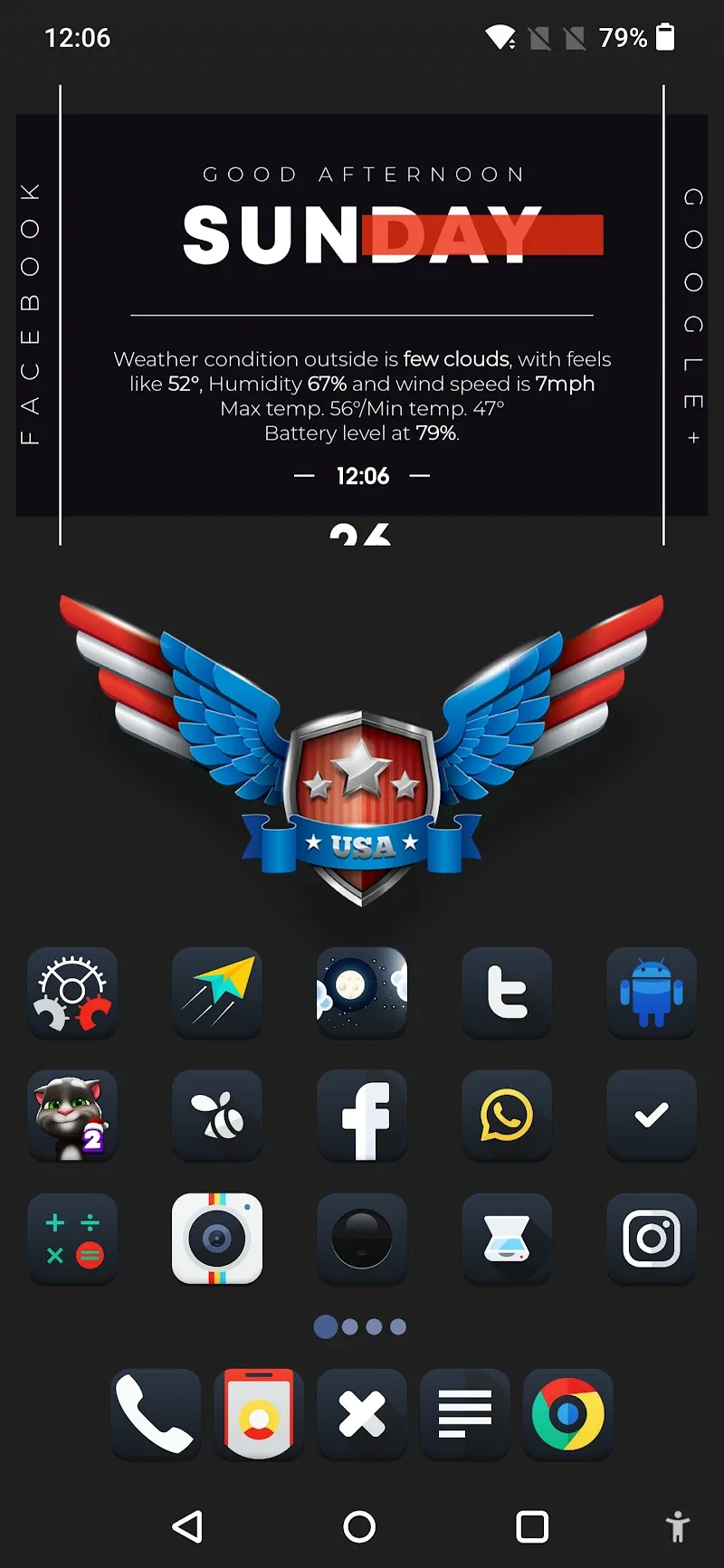Go to the system home button
Viewport: 724px width, 1568px height.
pos(360,1527)
